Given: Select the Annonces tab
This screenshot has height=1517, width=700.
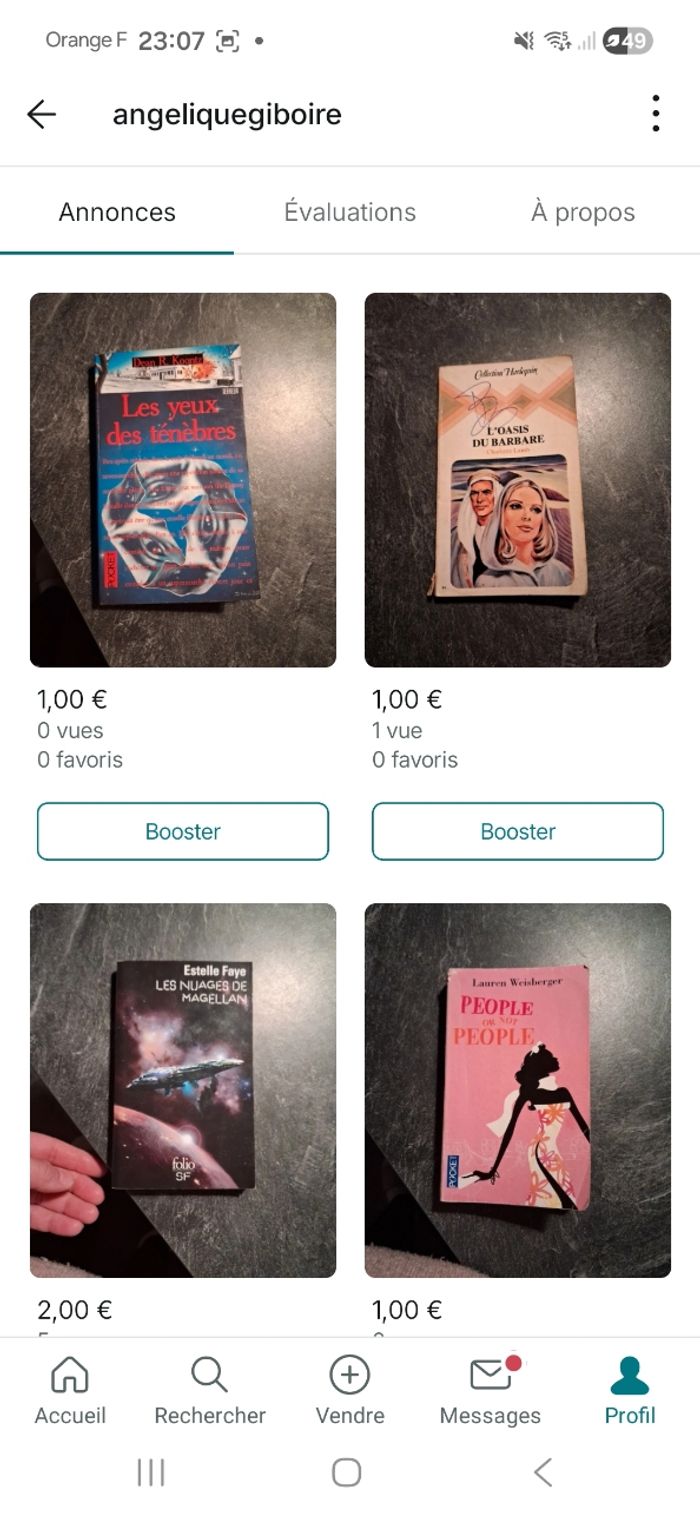Looking at the screenshot, I should click(117, 212).
